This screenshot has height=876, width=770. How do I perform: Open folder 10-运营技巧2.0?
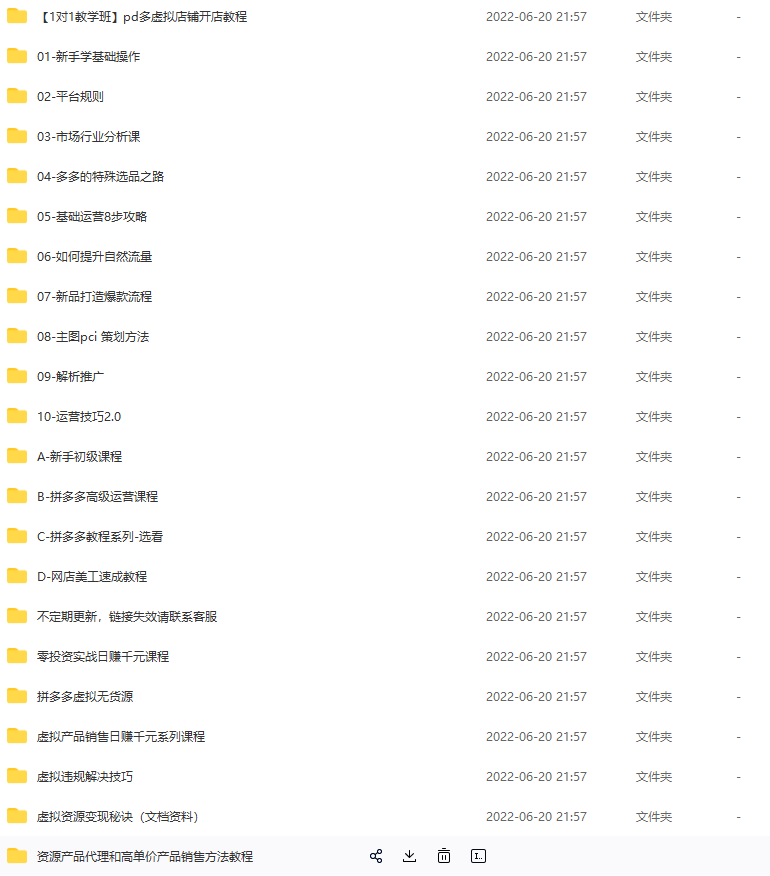click(x=78, y=417)
